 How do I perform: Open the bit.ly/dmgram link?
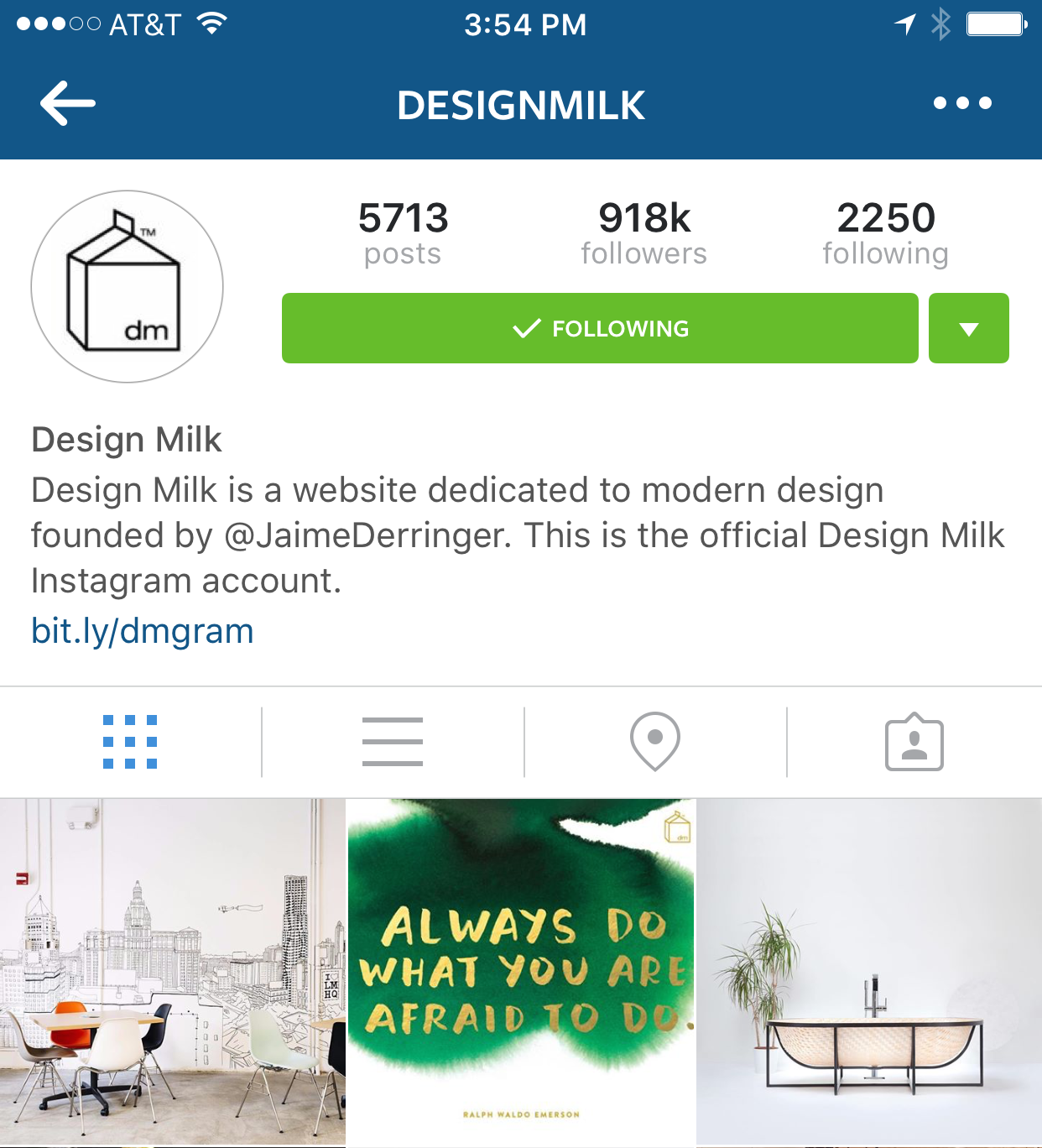pos(143,631)
